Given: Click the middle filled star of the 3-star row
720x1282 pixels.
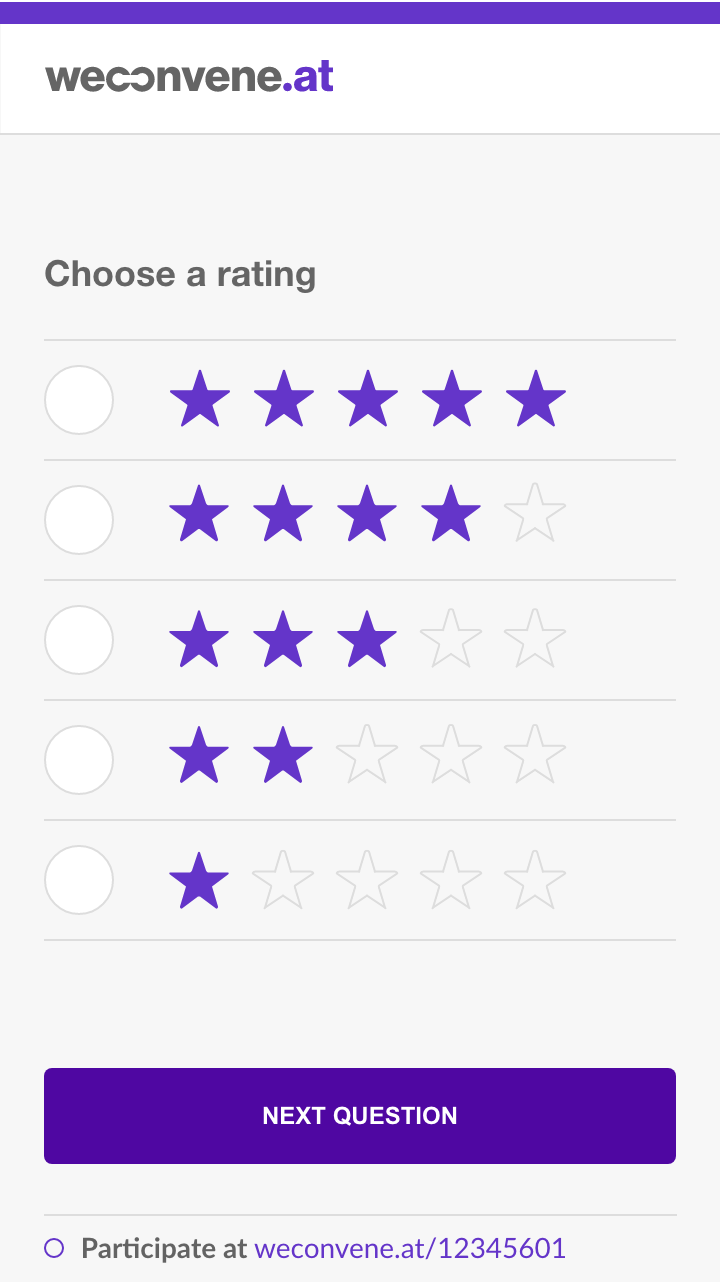Looking at the screenshot, I should pyautogui.click(x=283, y=638).
